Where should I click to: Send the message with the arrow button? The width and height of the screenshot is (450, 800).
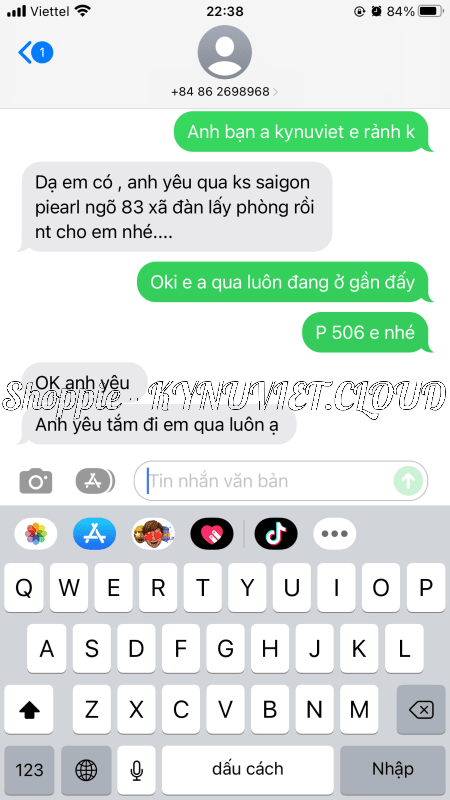click(x=408, y=481)
